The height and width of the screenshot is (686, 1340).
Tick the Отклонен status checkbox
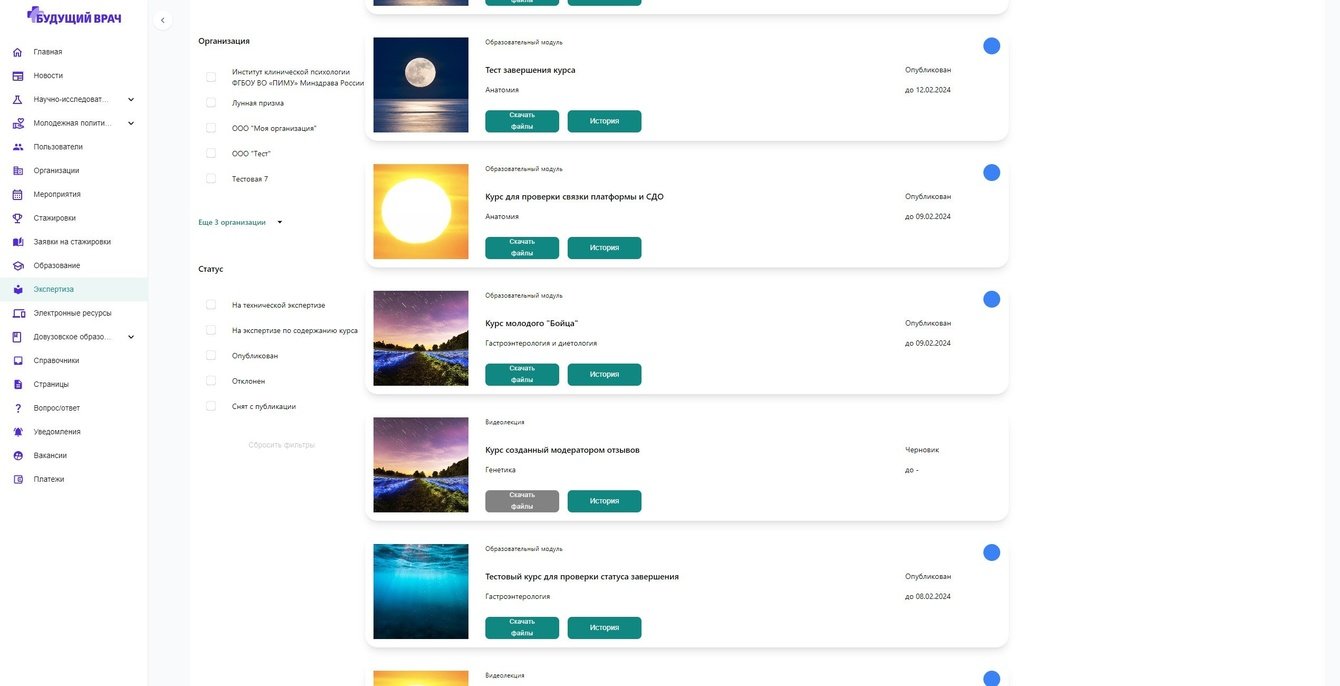click(x=211, y=381)
